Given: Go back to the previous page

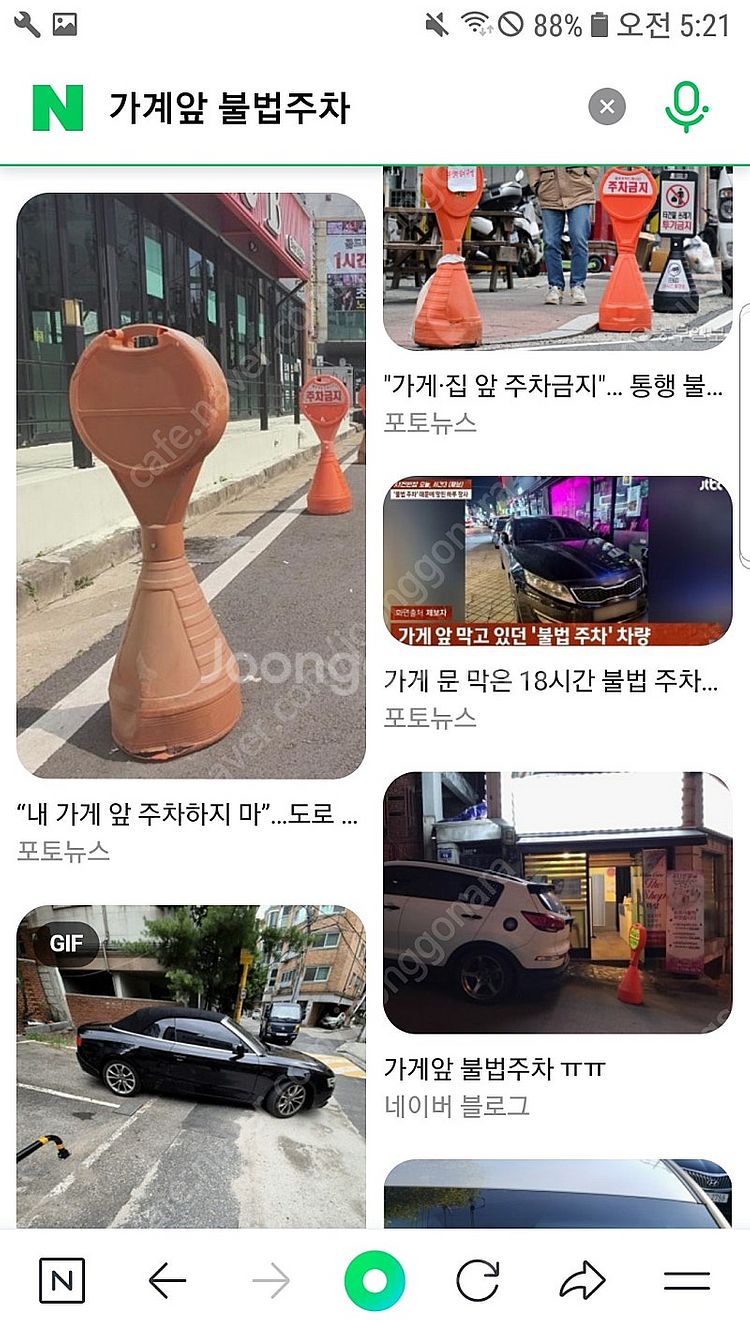Looking at the screenshot, I should point(167,1280).
